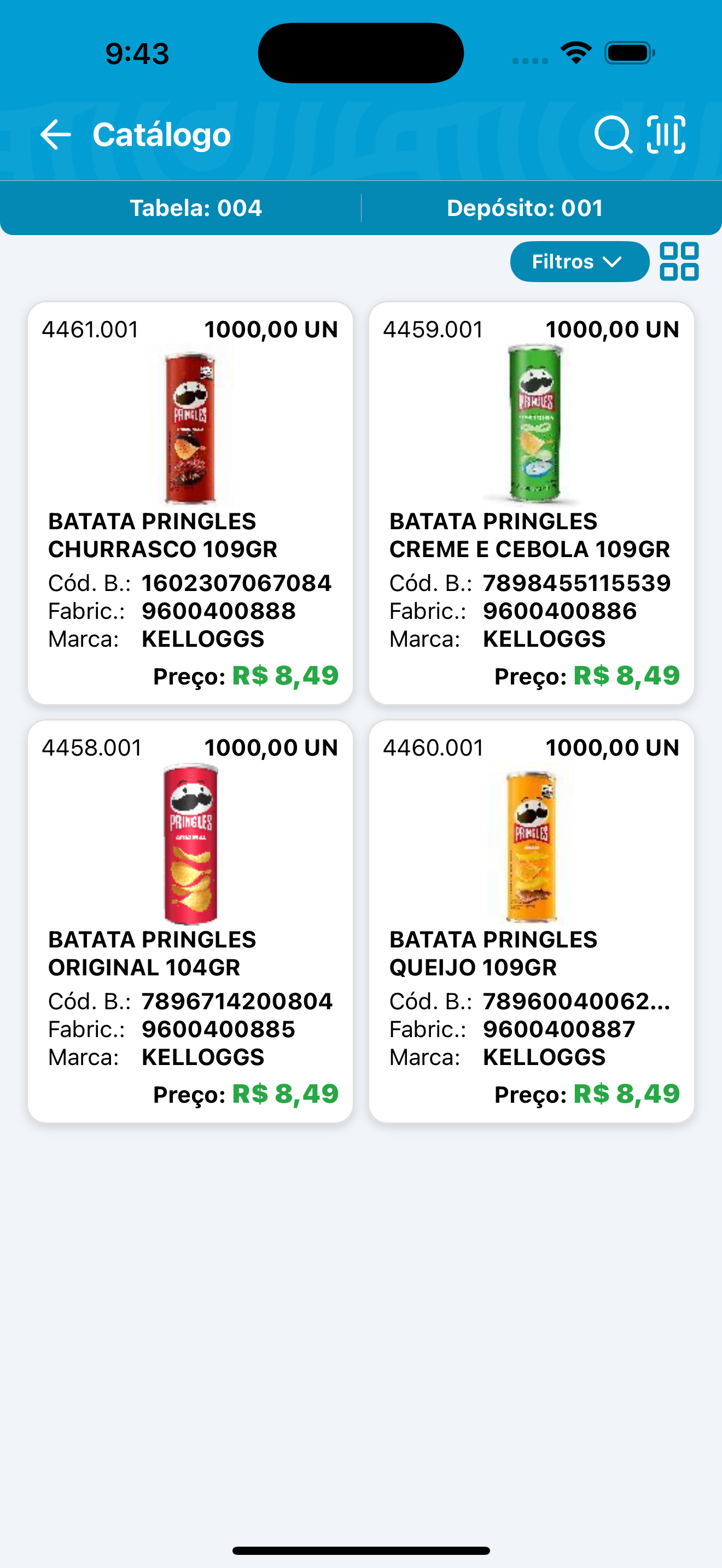Select the Batata Pringles Original 104GR product
This screenshot has width=722, height=1568.
pos(190,922)
